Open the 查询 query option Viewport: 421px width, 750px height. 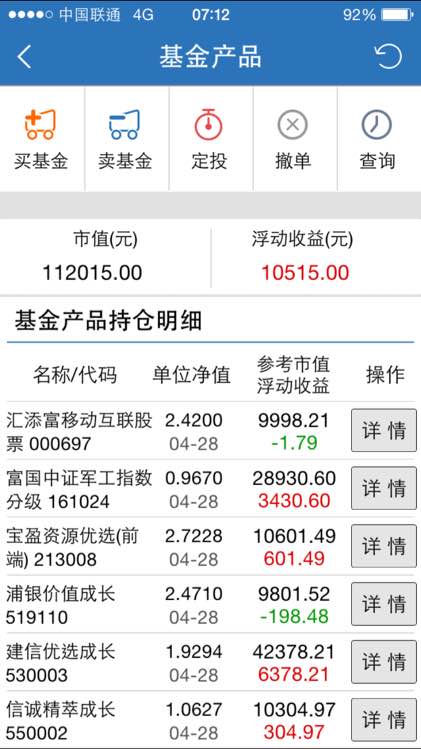377,139
